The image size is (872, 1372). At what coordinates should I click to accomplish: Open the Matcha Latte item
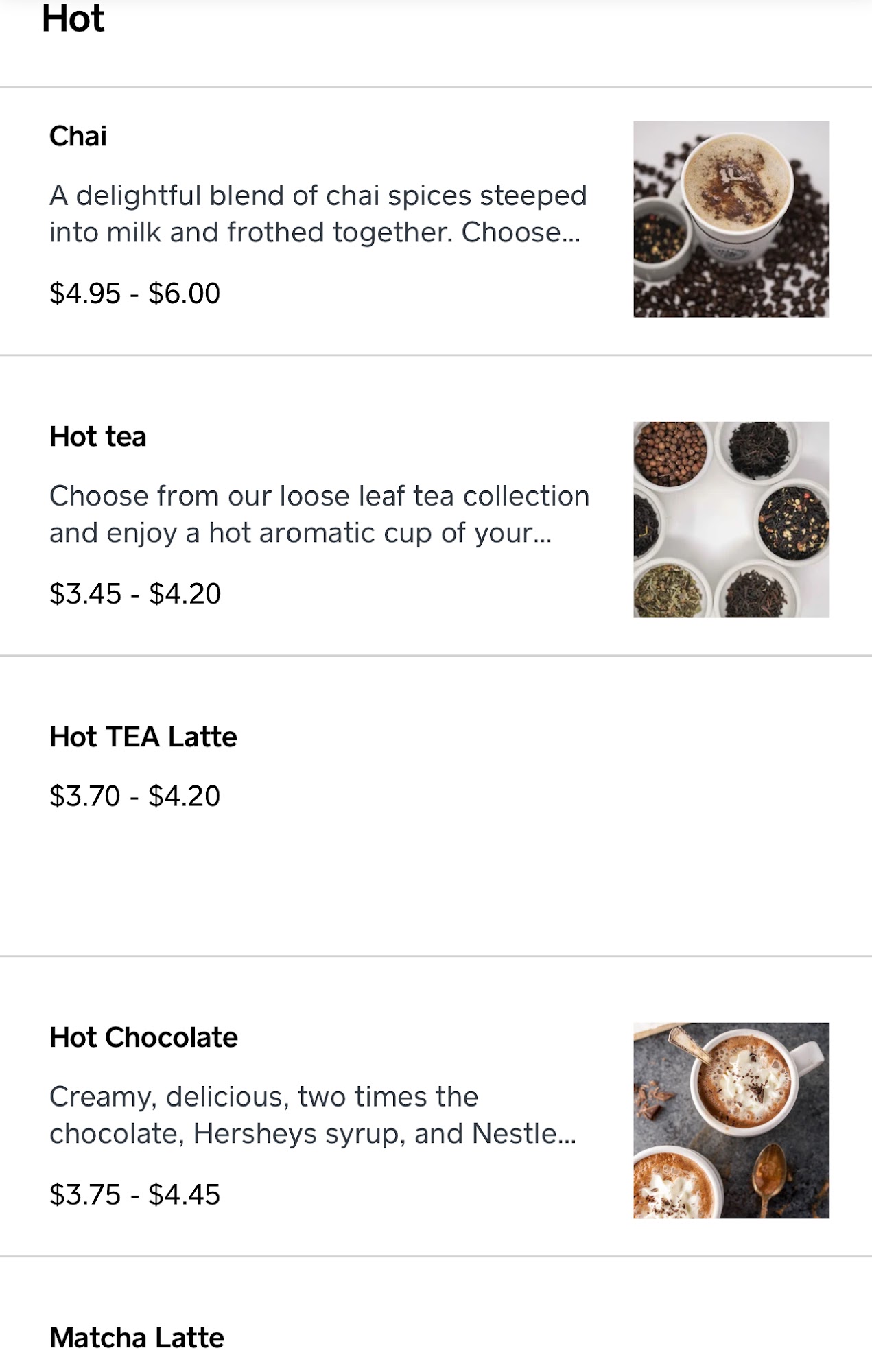click(x=137, y=1338)
